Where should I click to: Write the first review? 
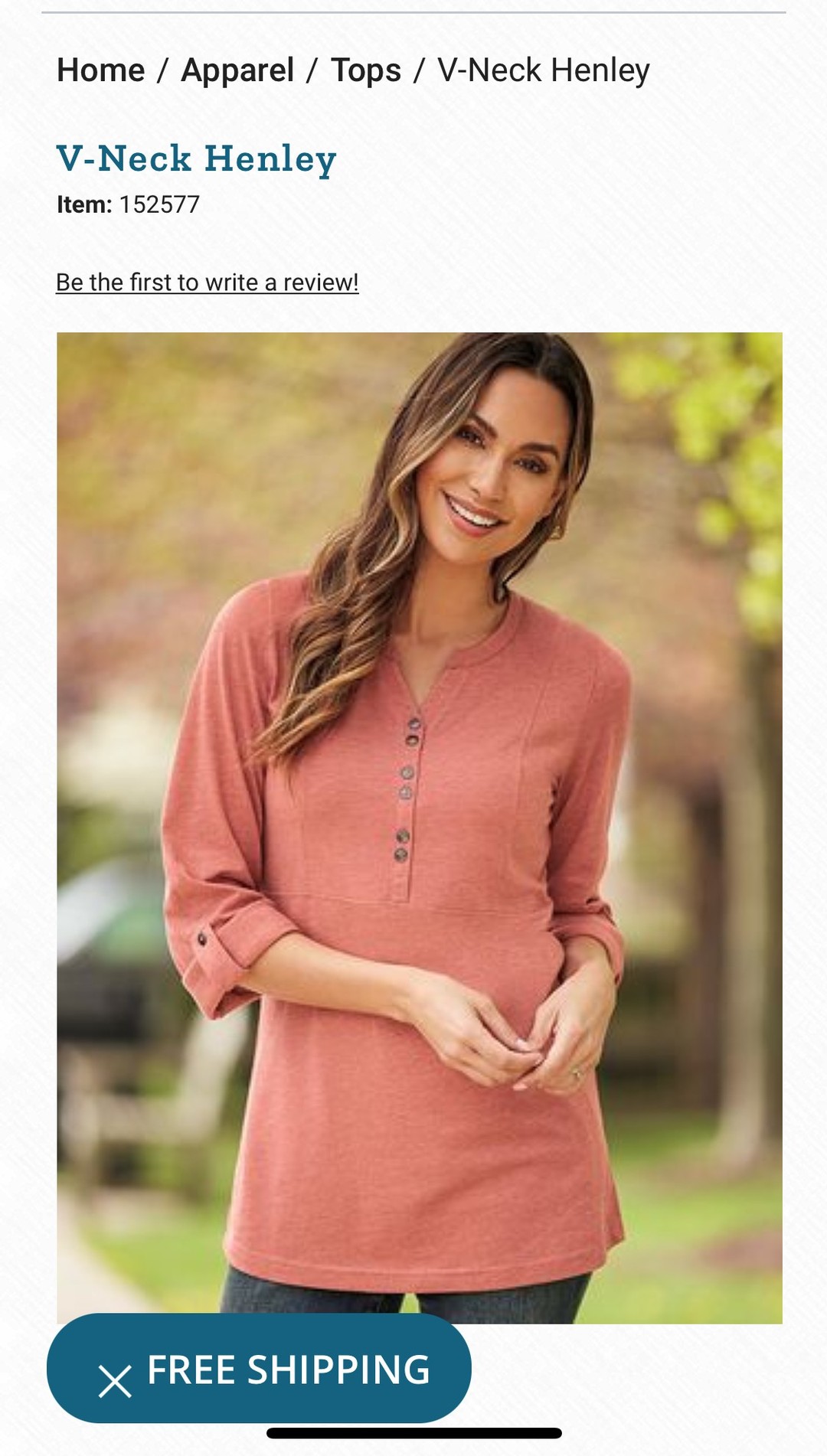coord(207,282)
